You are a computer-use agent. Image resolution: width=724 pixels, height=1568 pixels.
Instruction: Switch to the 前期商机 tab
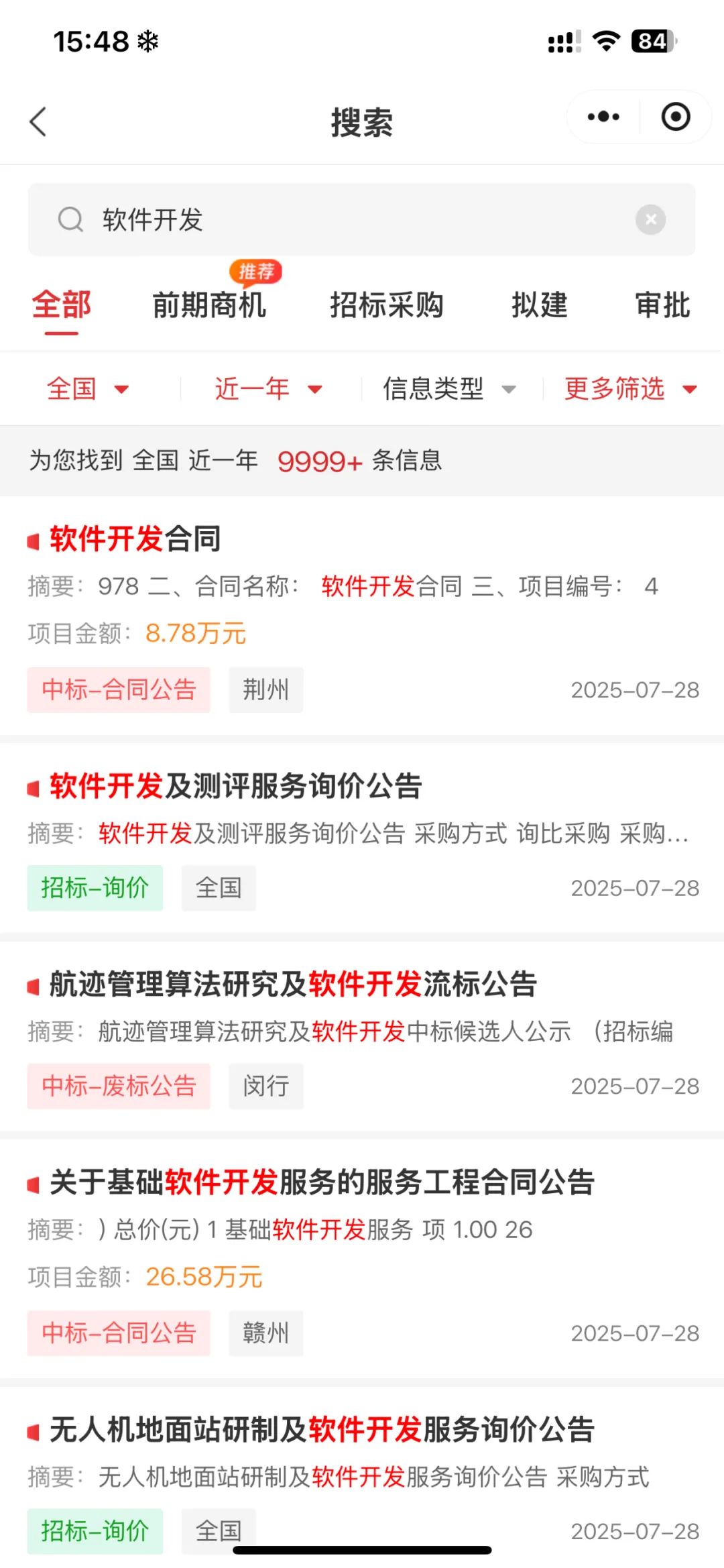click(x=210, y=305)
